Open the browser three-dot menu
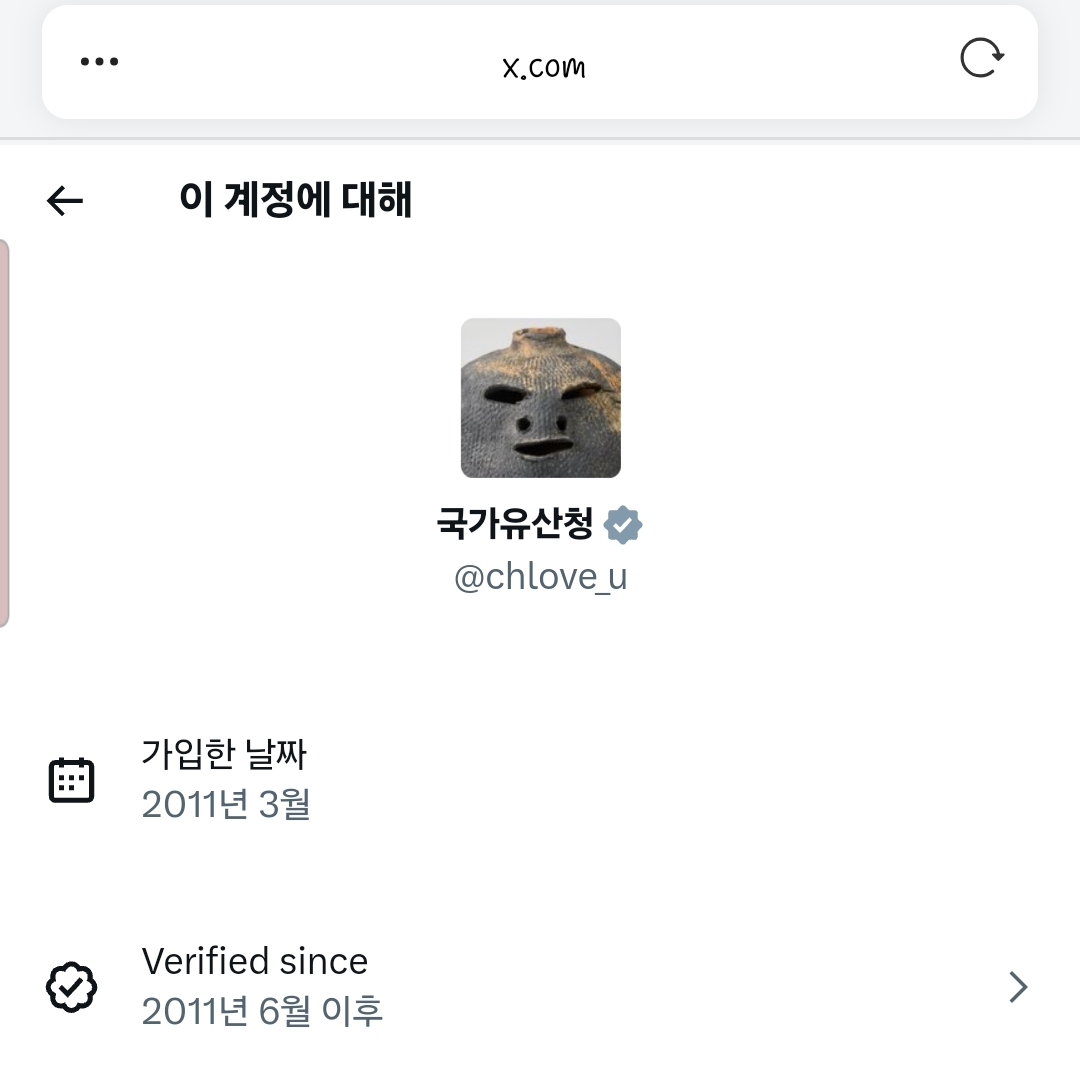Image resolution: width=1080 pixels, height=1091 pixels. 99,62
